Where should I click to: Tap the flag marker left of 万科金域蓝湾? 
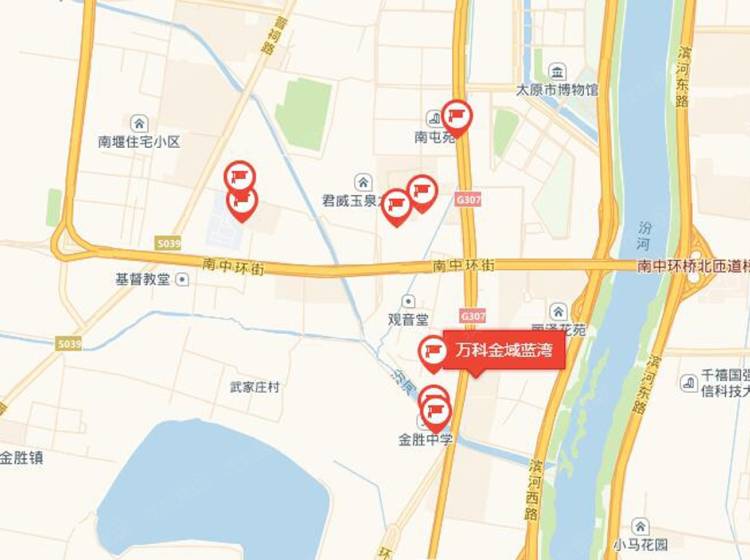point(432,351)
